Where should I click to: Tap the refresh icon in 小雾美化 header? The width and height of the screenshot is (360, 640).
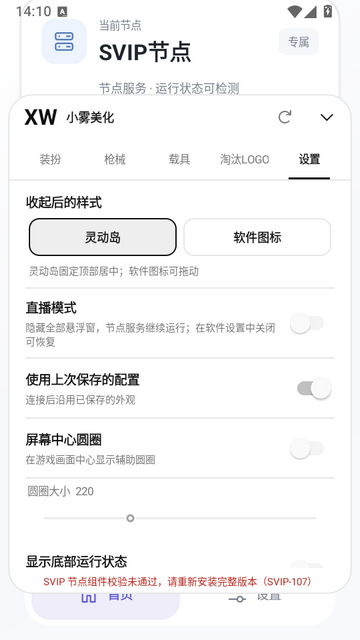point(284,117)
